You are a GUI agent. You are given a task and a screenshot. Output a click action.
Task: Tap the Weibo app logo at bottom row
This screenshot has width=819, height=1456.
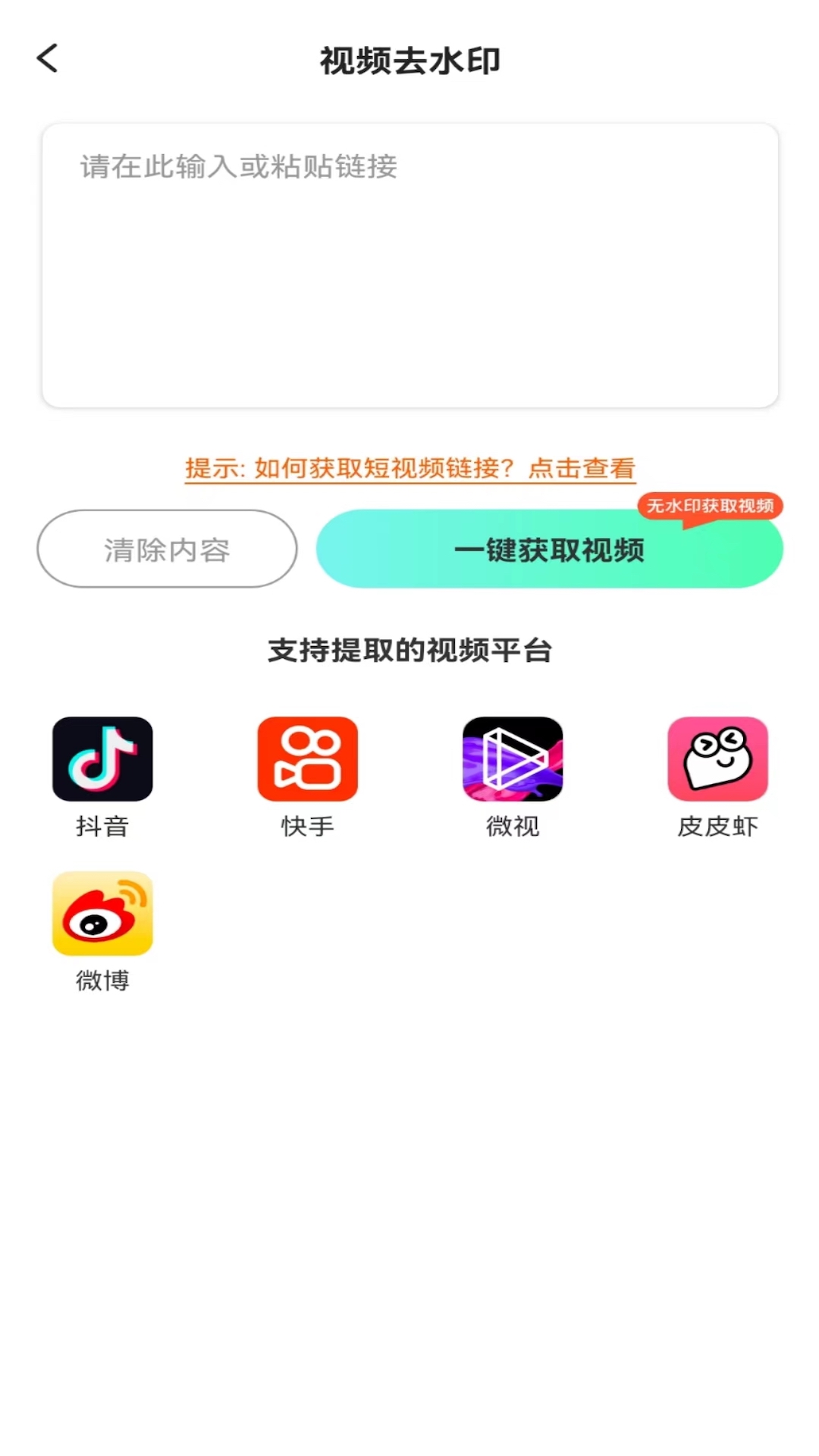(102, 913)
